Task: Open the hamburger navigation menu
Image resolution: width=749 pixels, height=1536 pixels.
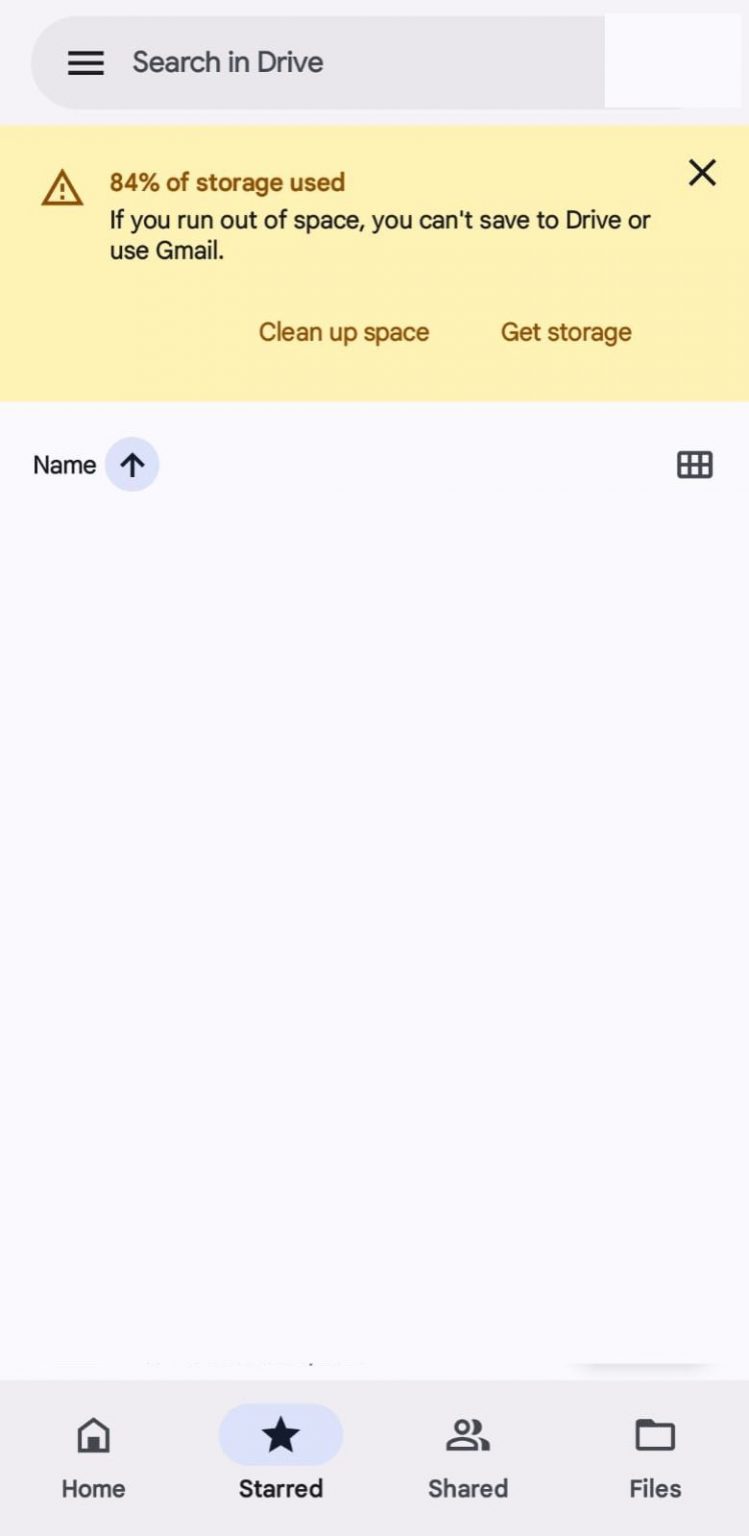Action: [x=86, y=63]
